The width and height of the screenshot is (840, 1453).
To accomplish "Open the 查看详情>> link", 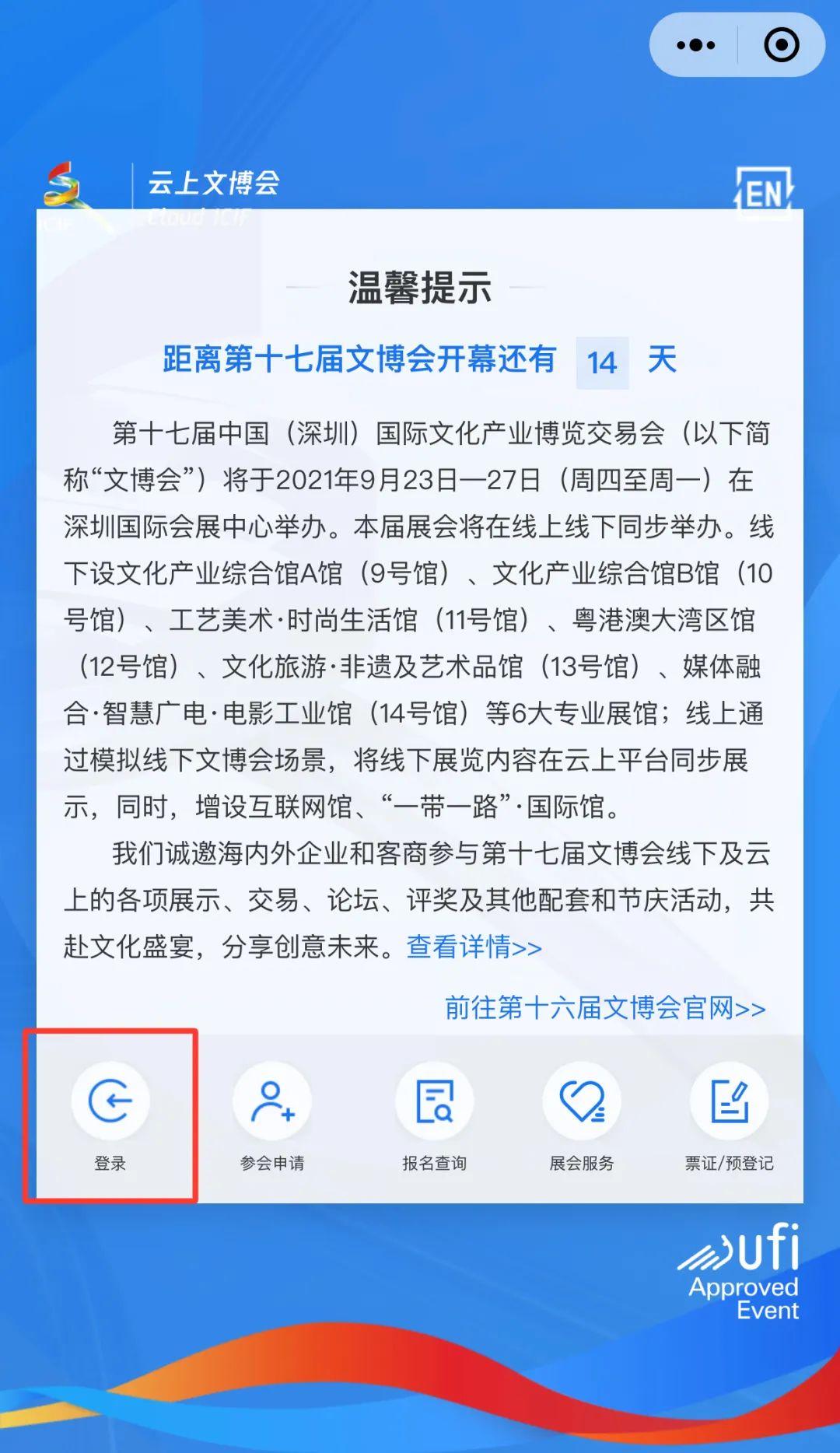I will tap(474, 947).
